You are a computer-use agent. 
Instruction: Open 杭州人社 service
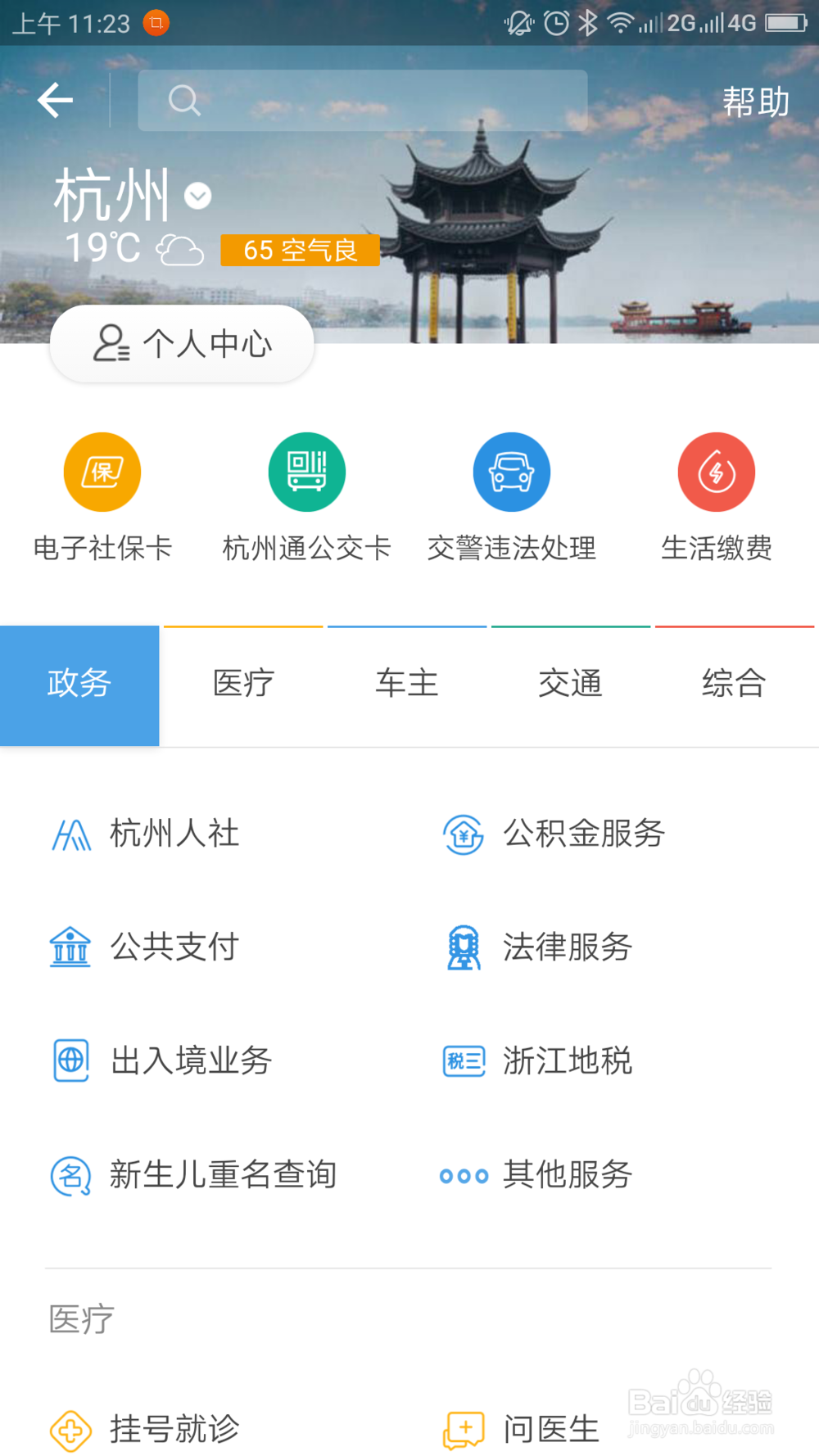[145, 834]
